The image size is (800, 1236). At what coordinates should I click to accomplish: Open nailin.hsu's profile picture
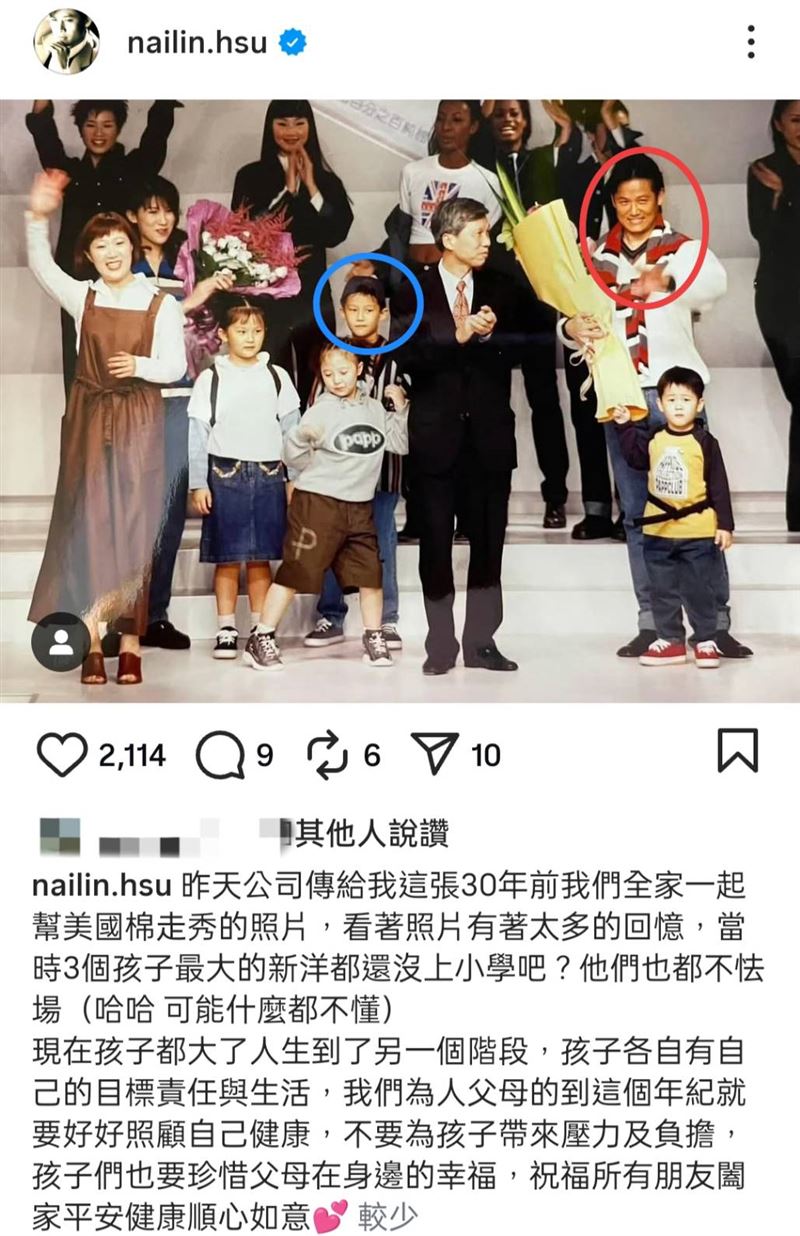coord(67,42)
